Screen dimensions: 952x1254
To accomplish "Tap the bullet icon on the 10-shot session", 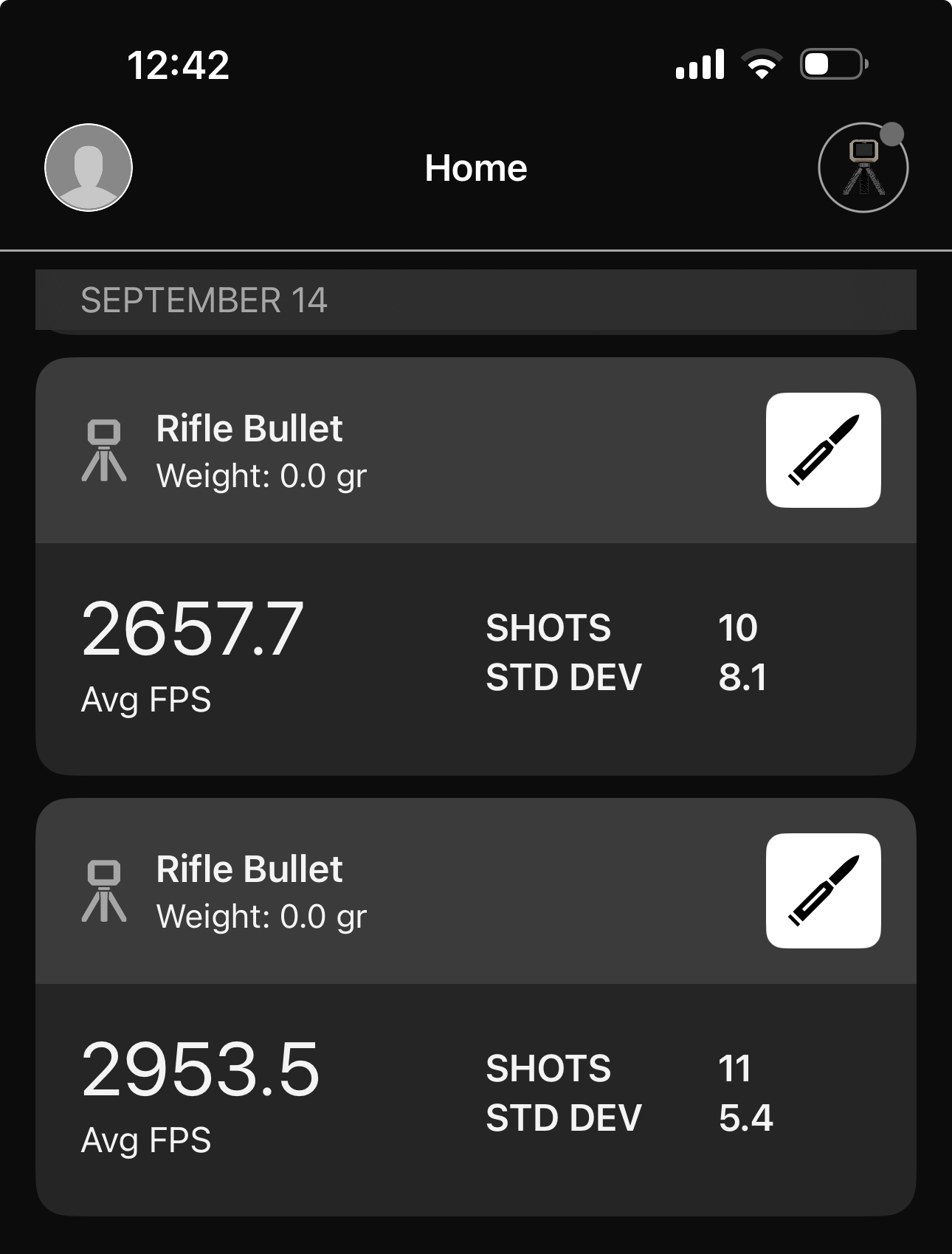I will pyautogui.click(x=823, y=450).
